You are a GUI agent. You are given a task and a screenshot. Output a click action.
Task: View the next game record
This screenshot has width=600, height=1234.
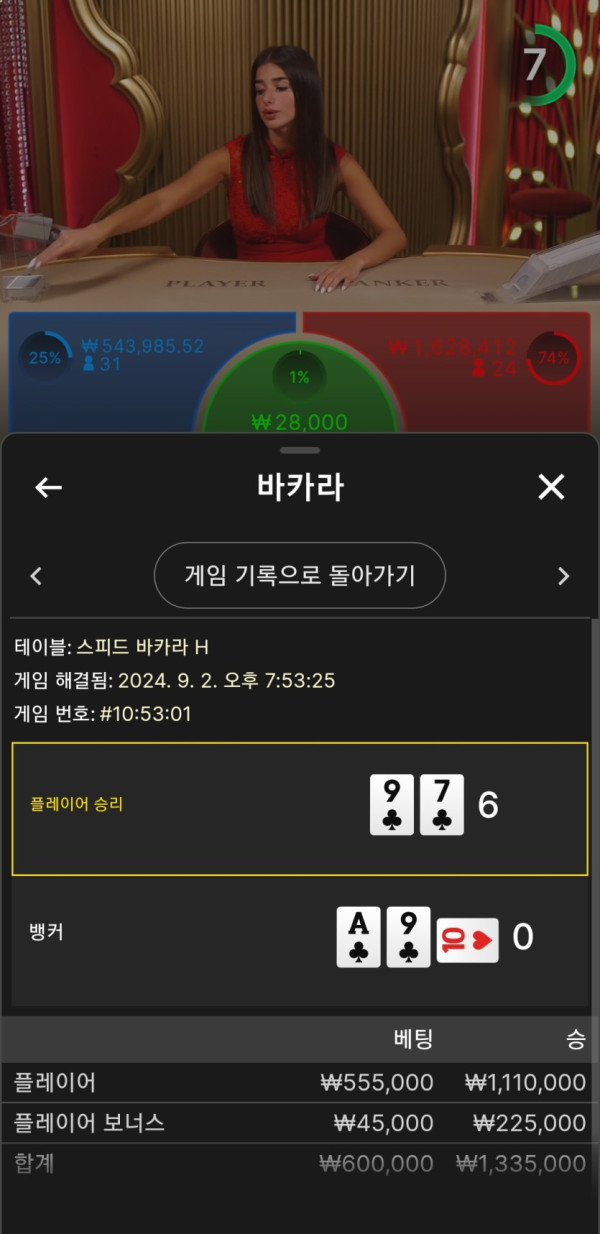click(x=563, y=576)
